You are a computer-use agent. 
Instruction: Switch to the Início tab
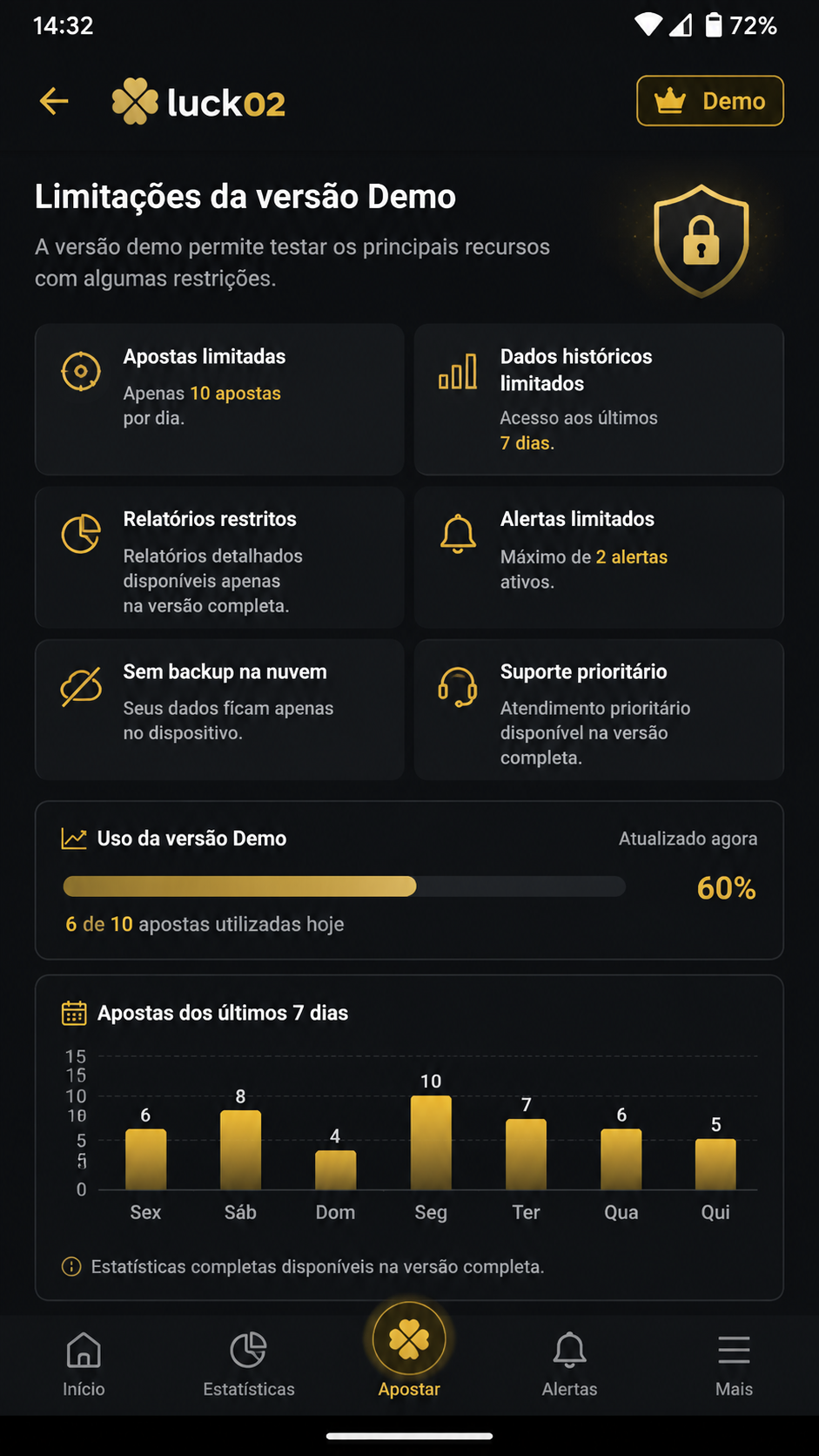(84, 1365)
